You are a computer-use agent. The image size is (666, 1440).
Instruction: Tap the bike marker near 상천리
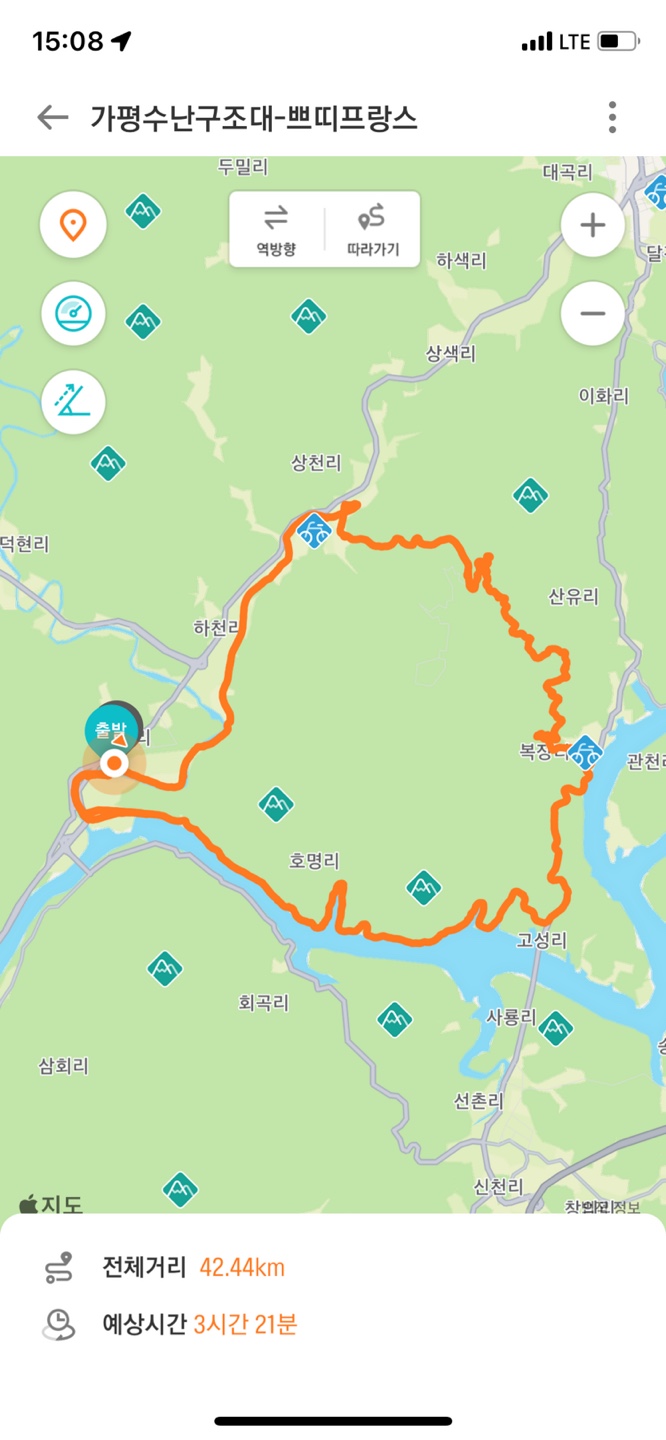point(315,531)
